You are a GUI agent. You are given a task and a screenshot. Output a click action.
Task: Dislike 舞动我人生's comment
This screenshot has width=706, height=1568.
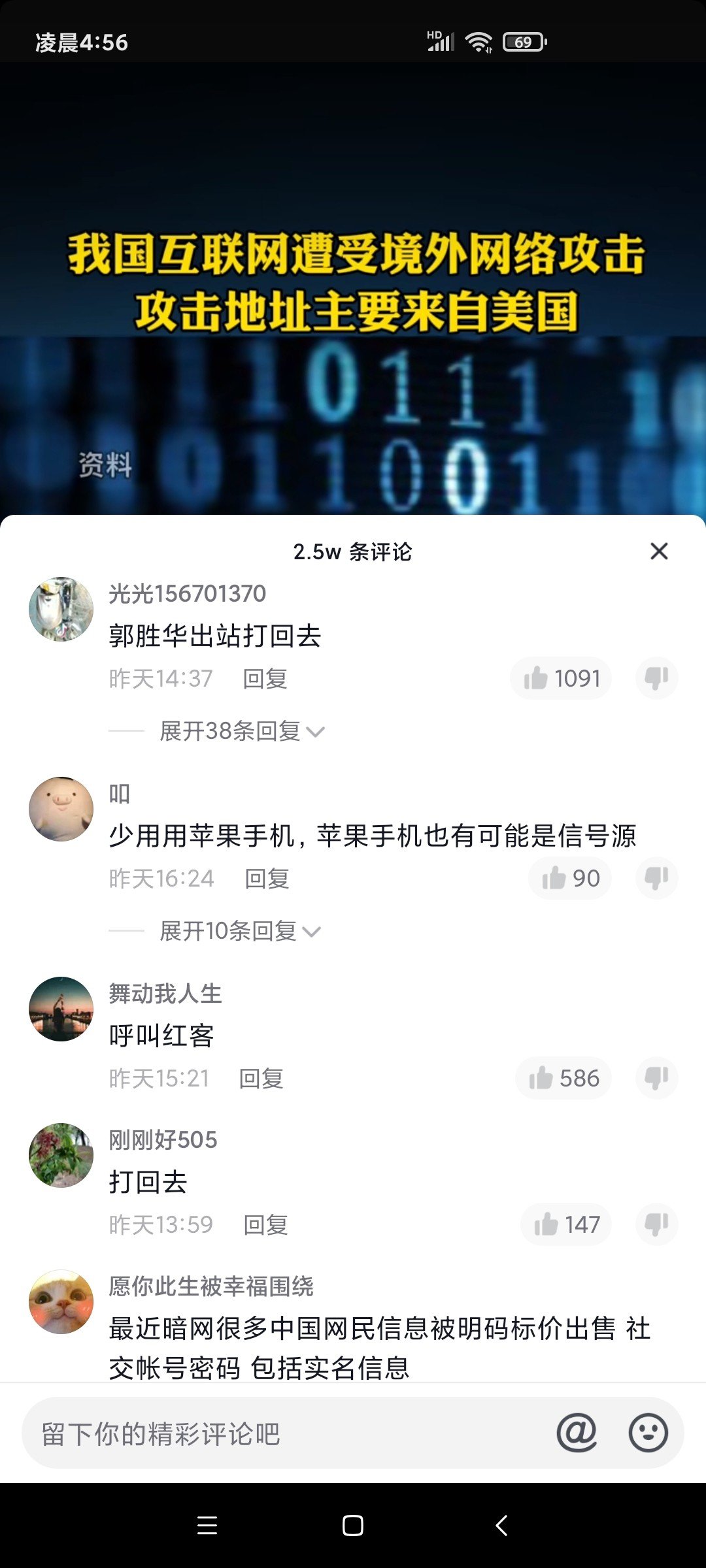coord(656,1078)
